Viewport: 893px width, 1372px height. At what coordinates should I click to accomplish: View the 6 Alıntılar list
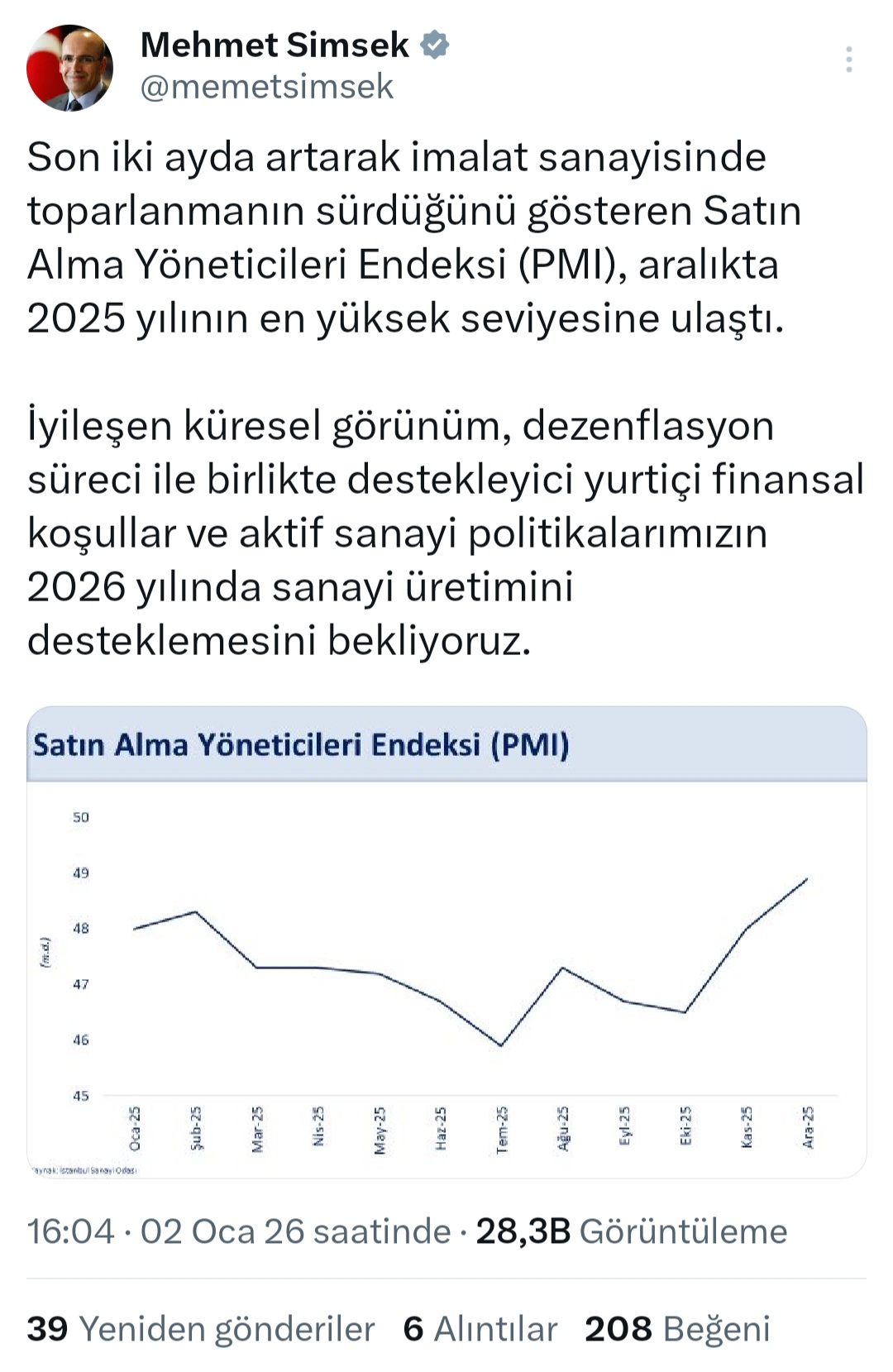click(480, 1329)
